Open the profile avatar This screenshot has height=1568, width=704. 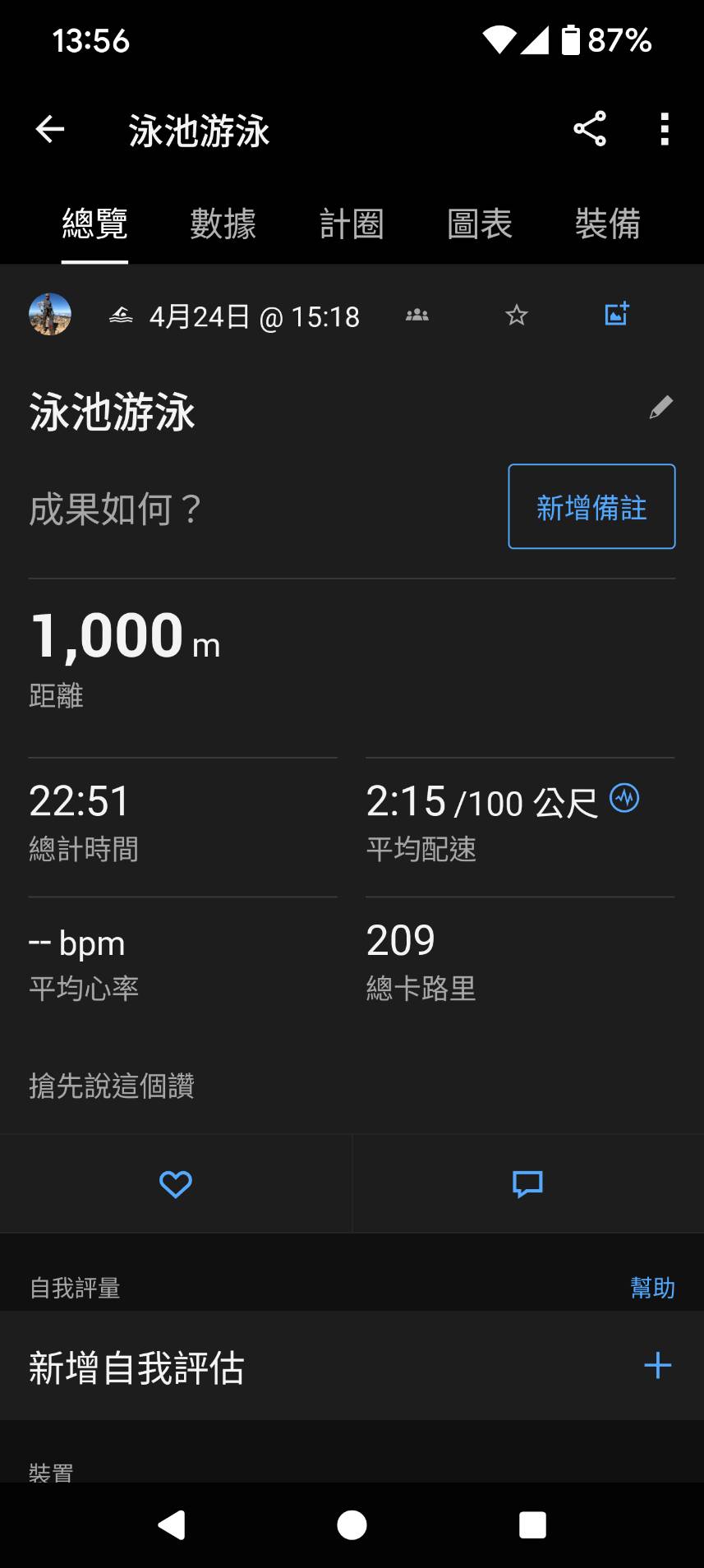pos(50,314)
